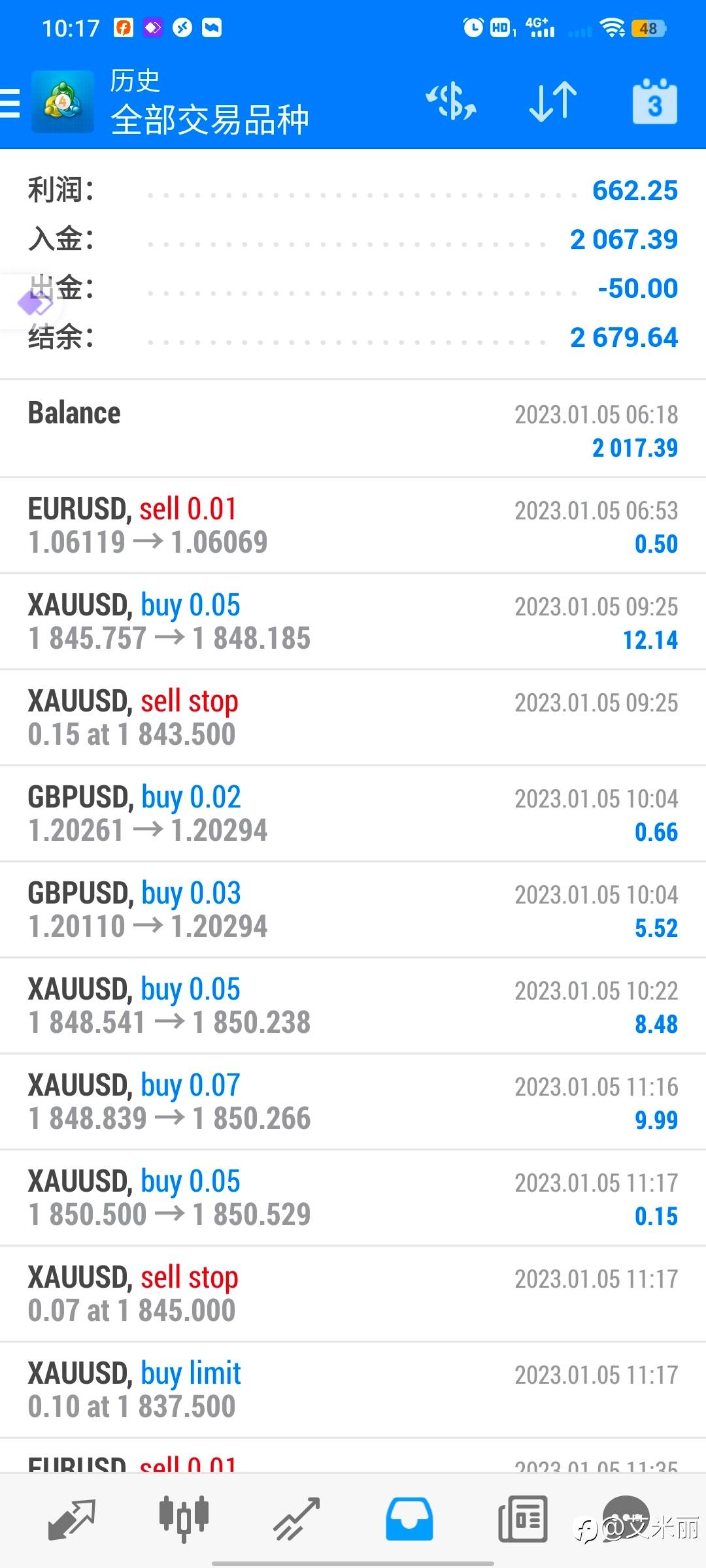
Task: Switch to the Chart tab
Action: pos(184,1519)
